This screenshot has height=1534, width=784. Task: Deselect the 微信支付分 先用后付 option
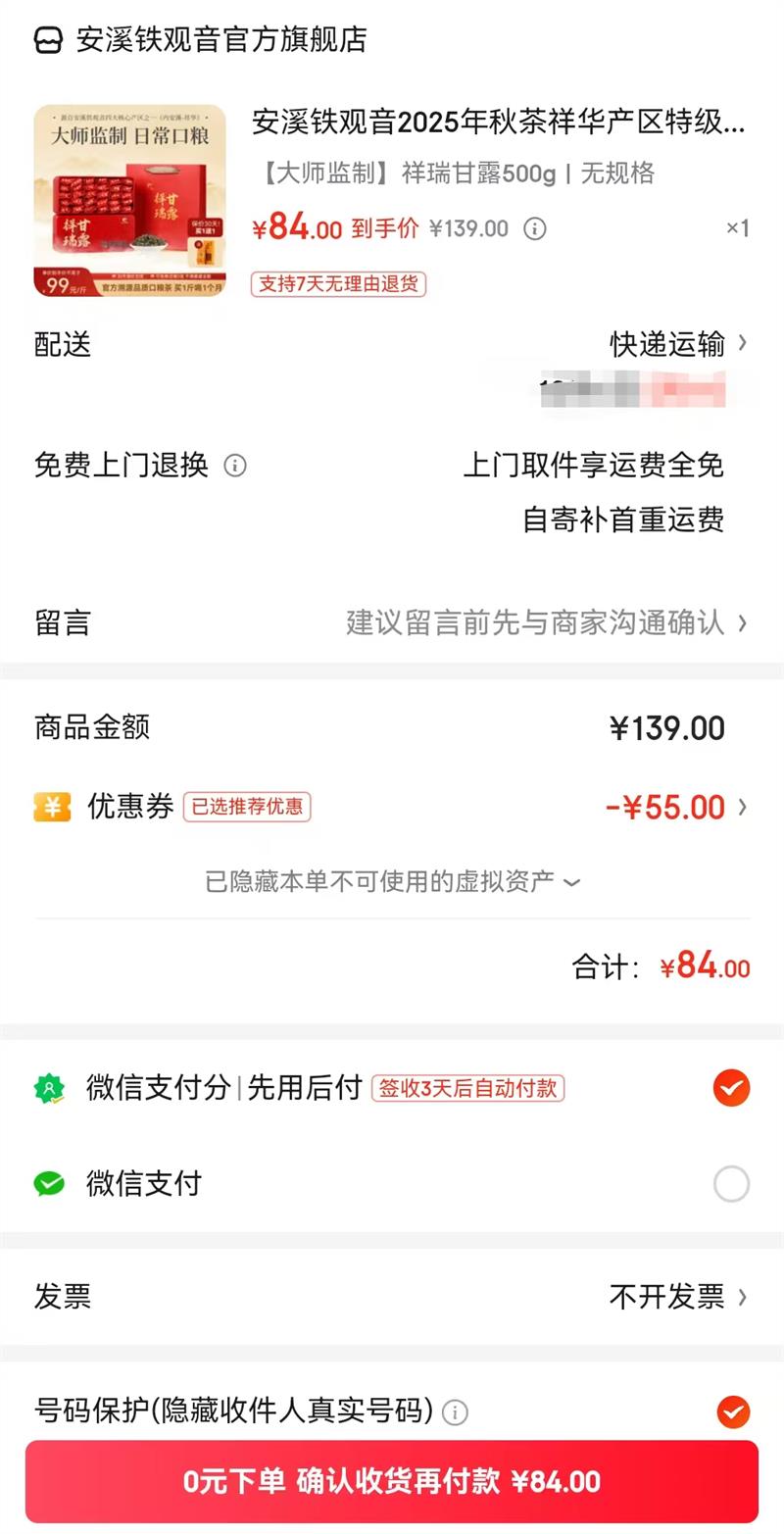point(732,1088)
